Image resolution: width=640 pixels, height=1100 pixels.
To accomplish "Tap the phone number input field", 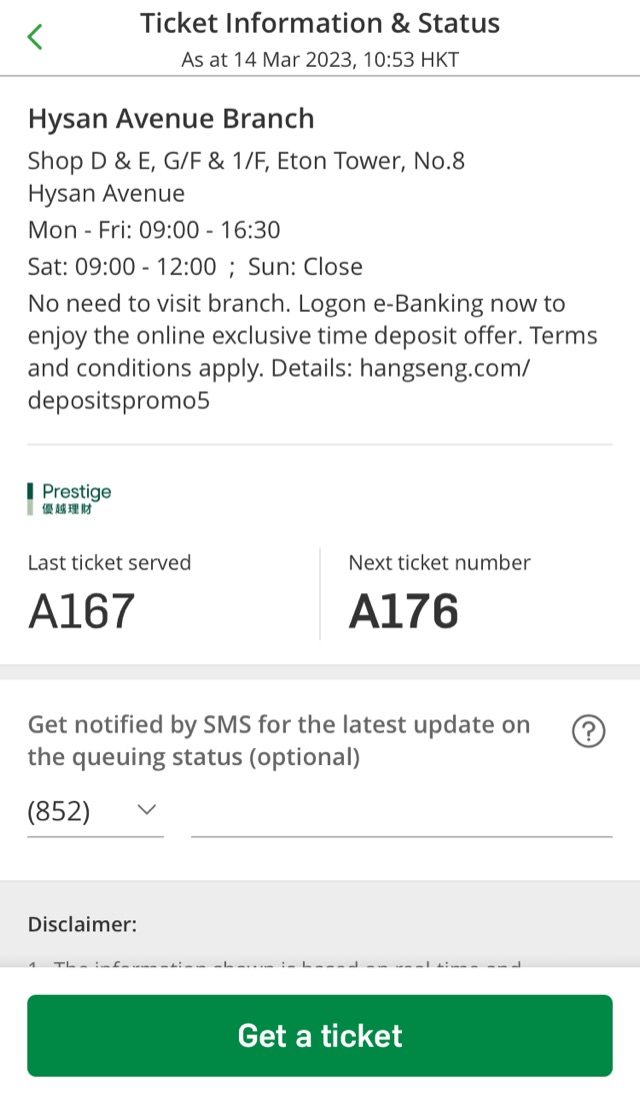I will [x=401, y=813].
